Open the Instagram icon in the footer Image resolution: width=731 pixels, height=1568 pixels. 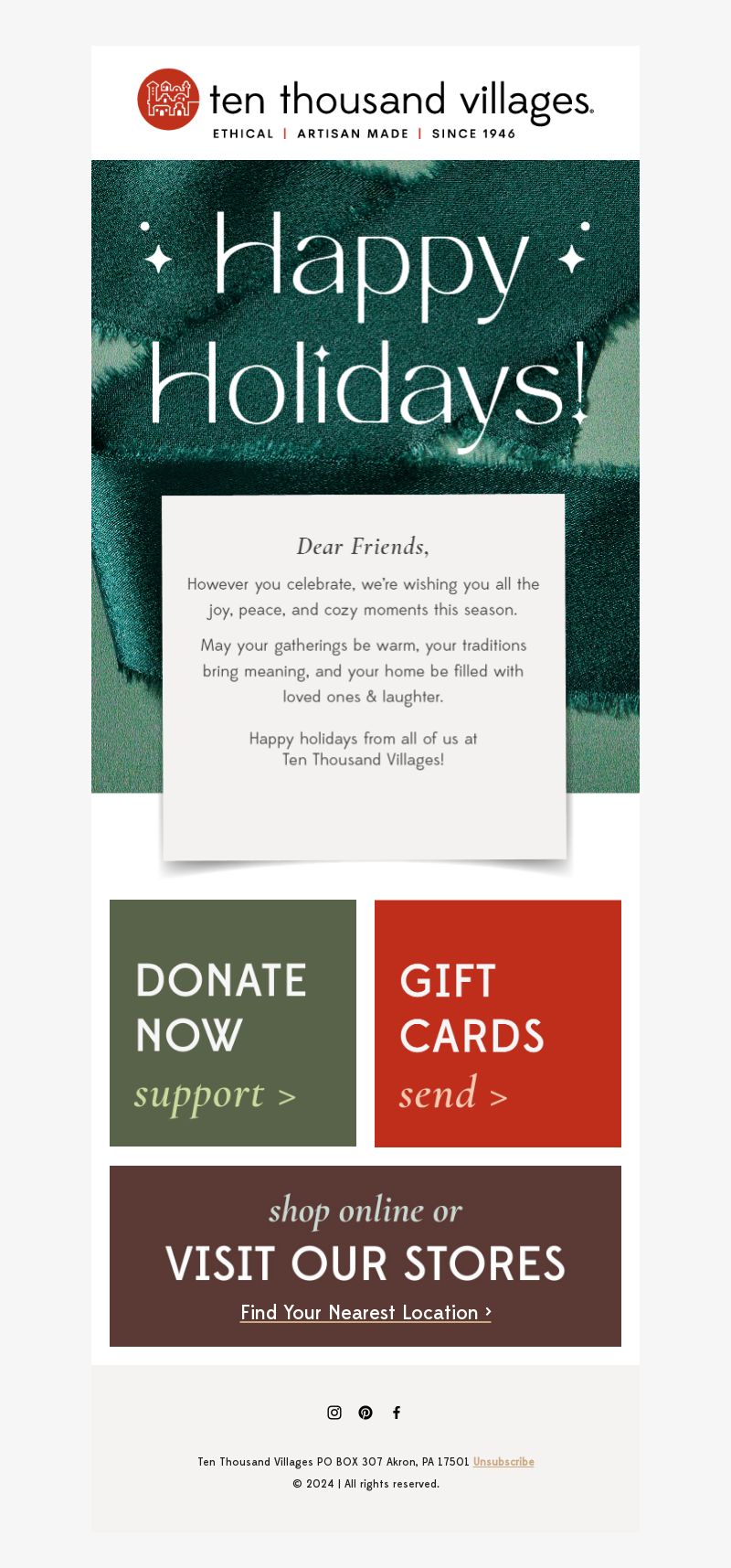[334, 1413]
